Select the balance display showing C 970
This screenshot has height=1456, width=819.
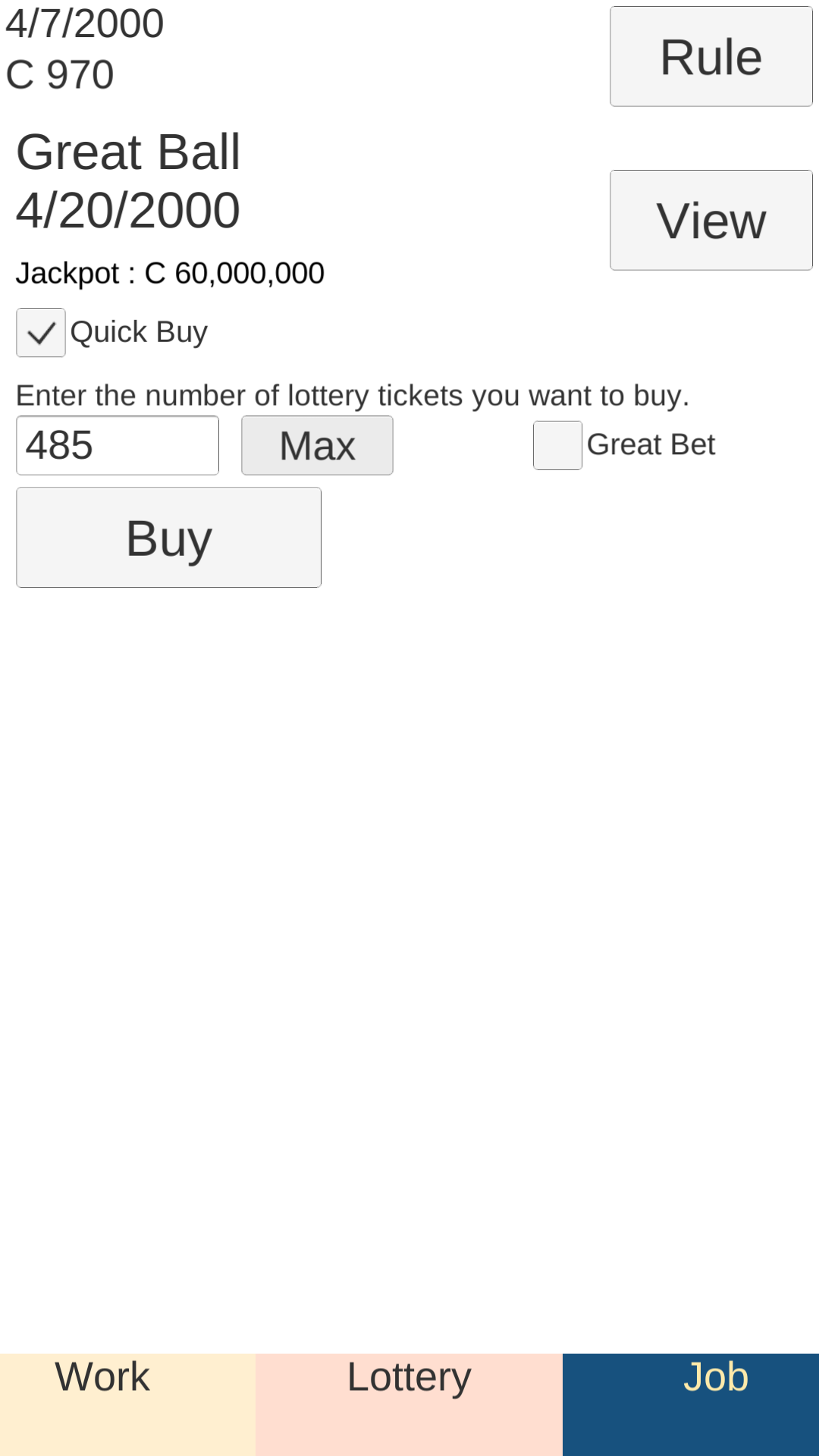pos(58,74)
